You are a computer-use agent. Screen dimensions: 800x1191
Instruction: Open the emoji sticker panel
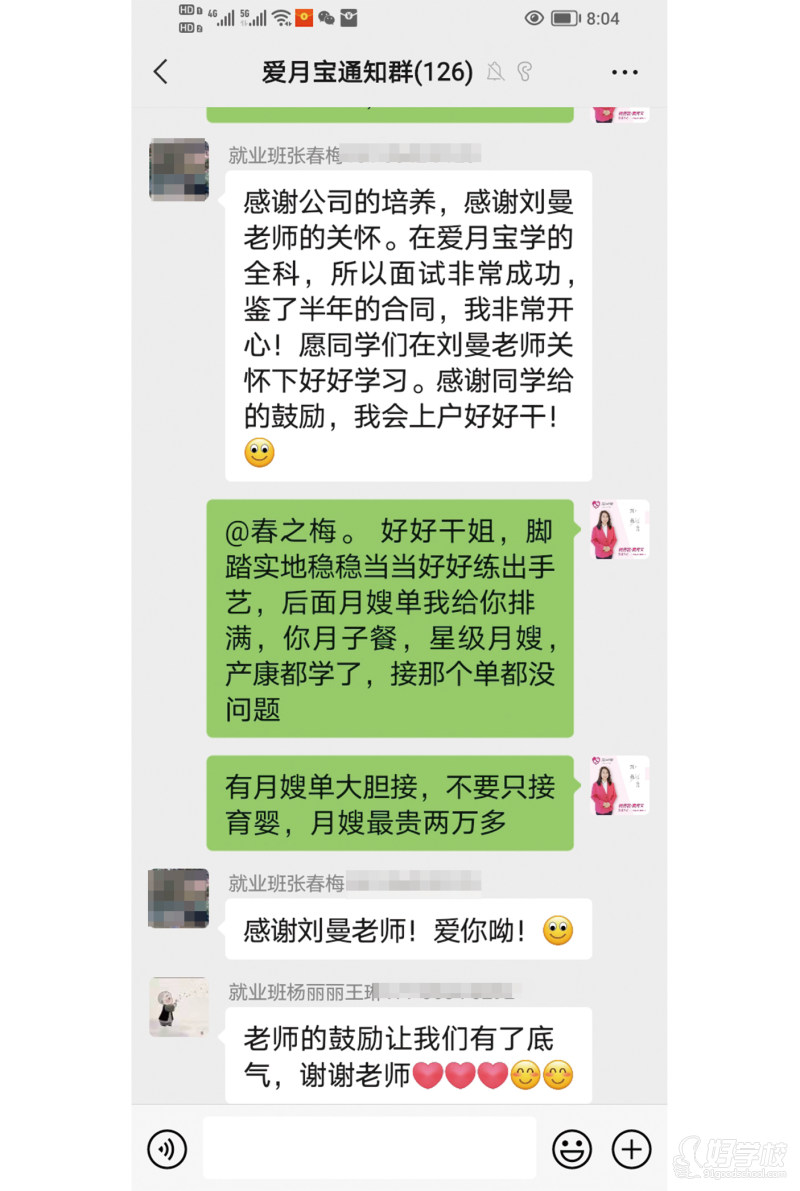point(572,1149)
